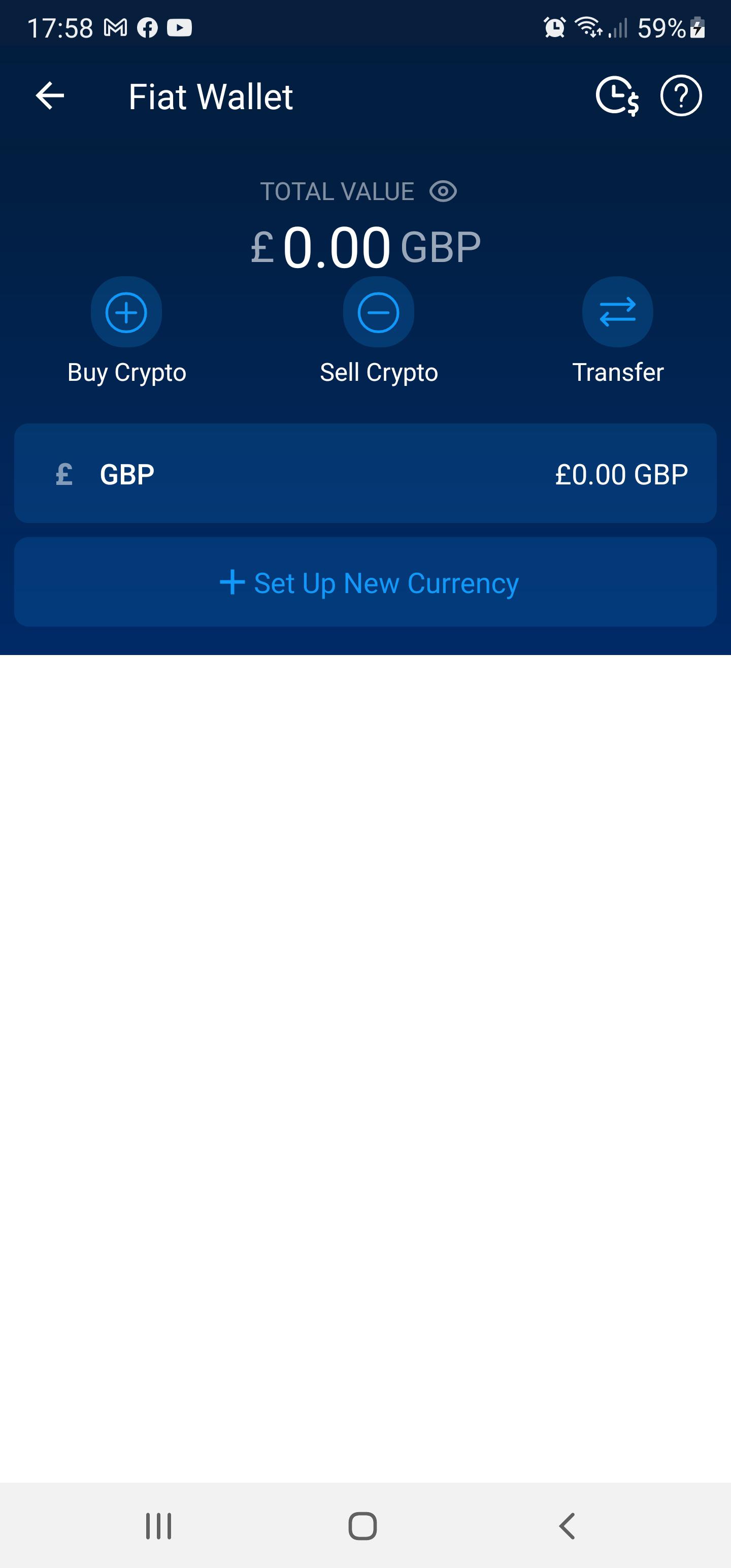
Task: Select the Buy Crypto plus icon
Action: (x=125, y=312)
